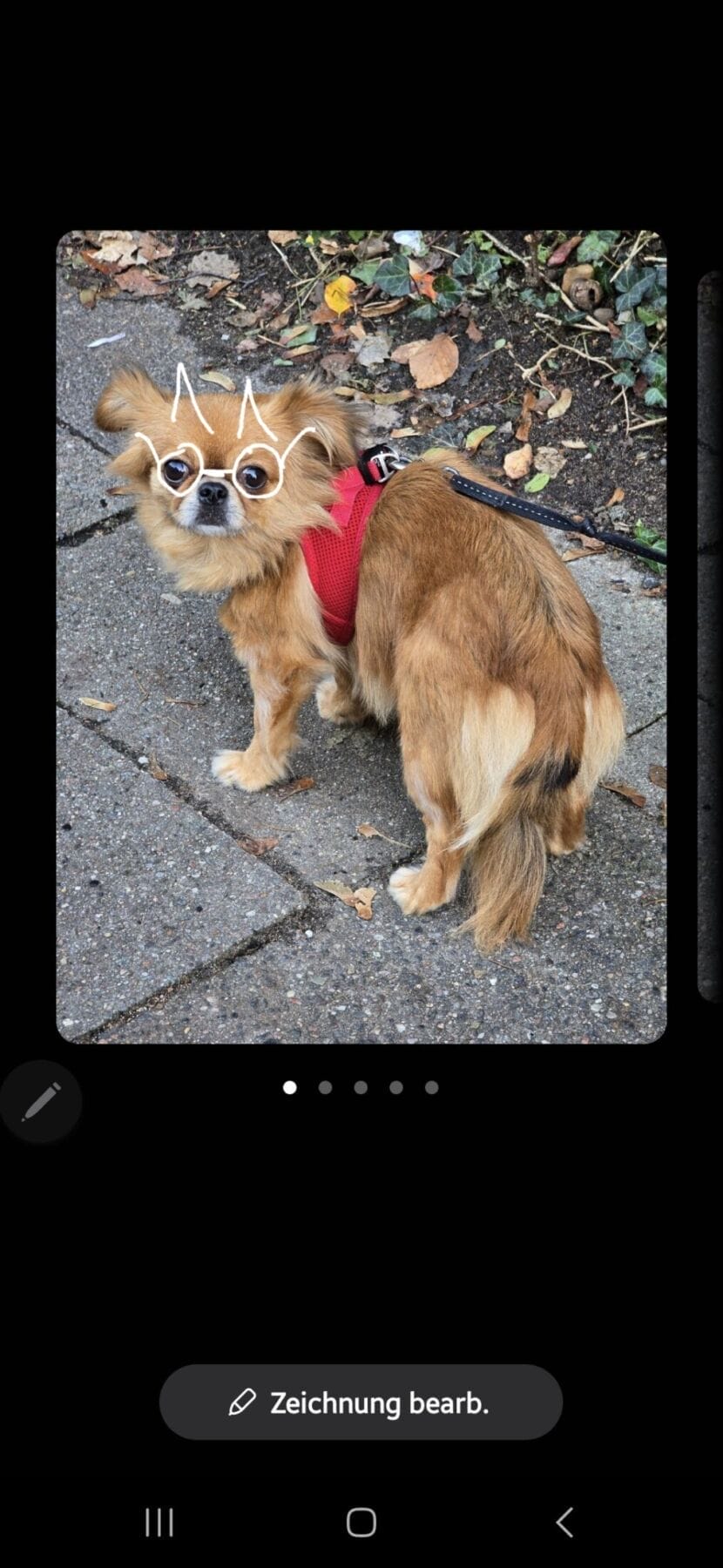Tap the 'Zeichnung bearb.' button

361,1402
